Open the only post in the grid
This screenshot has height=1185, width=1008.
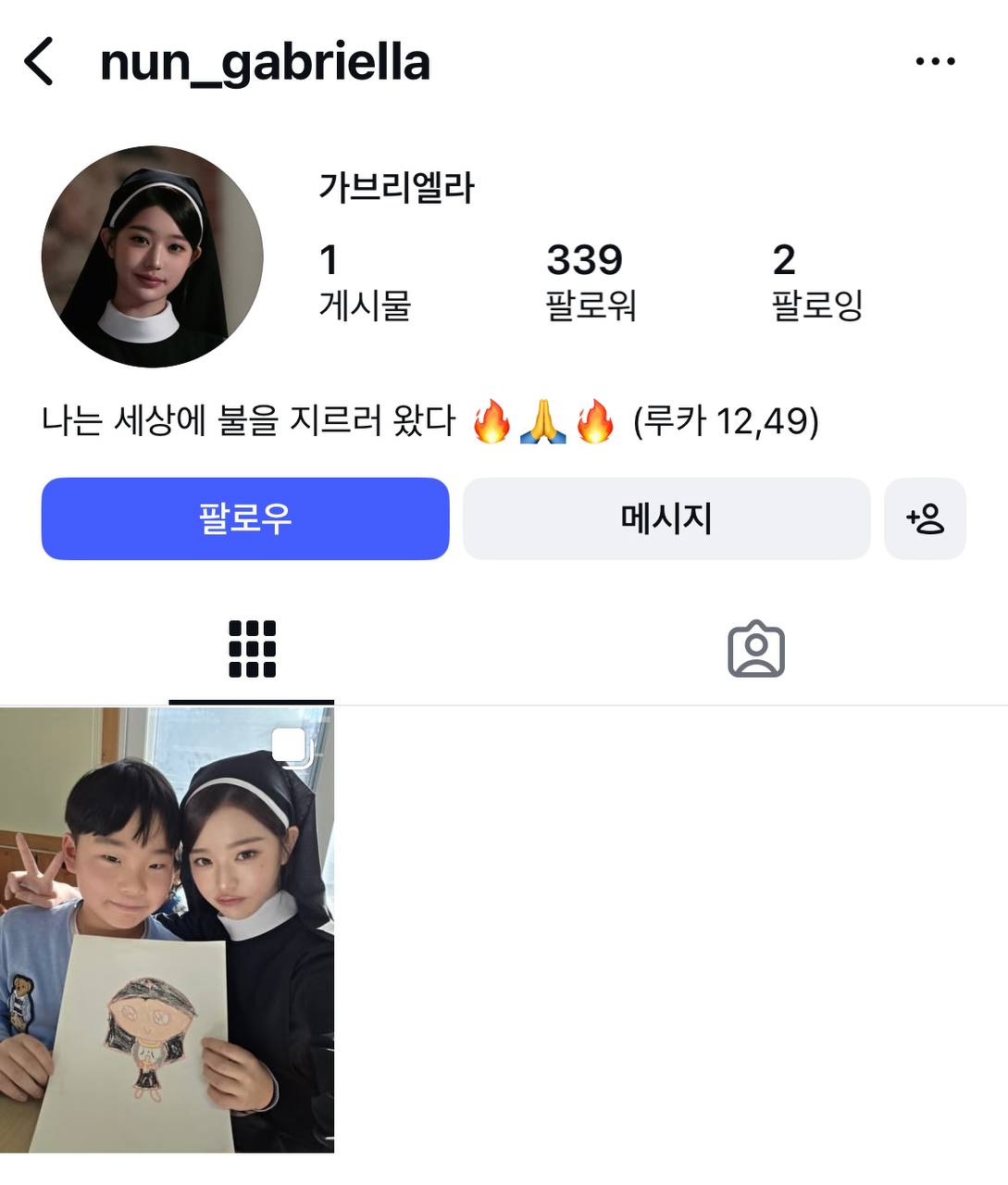click(167, 929)
